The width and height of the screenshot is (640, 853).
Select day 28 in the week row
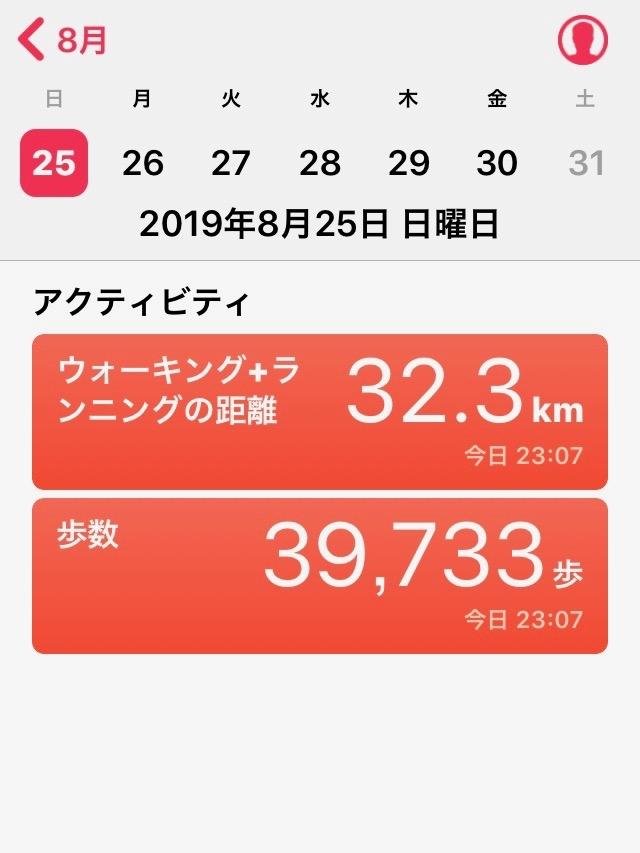(320, 163)
